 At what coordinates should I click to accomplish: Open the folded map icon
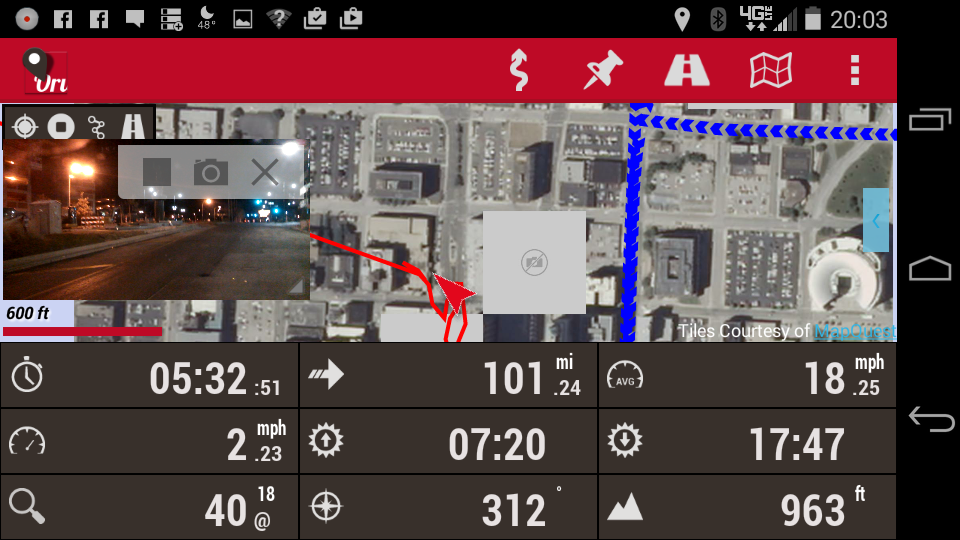pos(771,70)
